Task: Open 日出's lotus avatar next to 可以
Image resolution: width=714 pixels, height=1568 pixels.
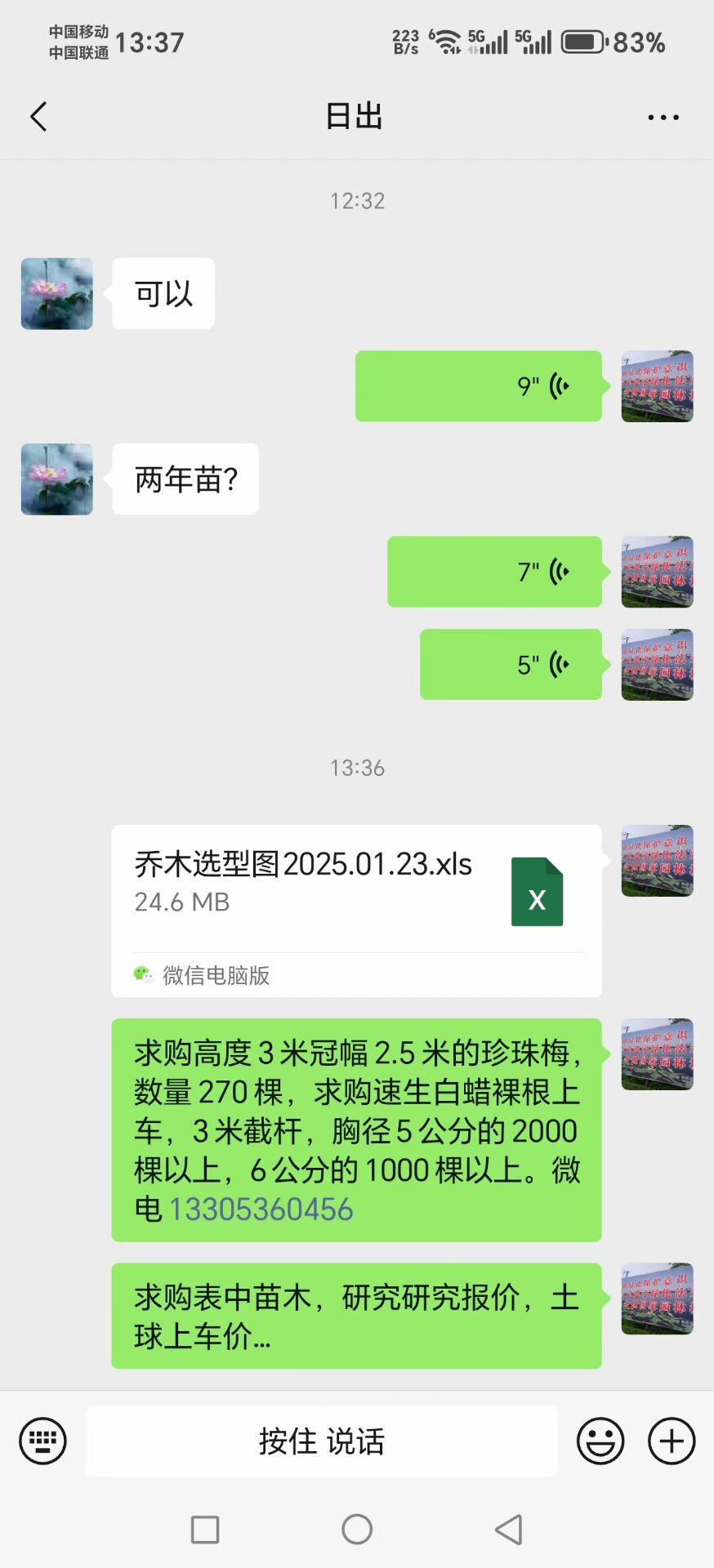Action: [56, 294]
